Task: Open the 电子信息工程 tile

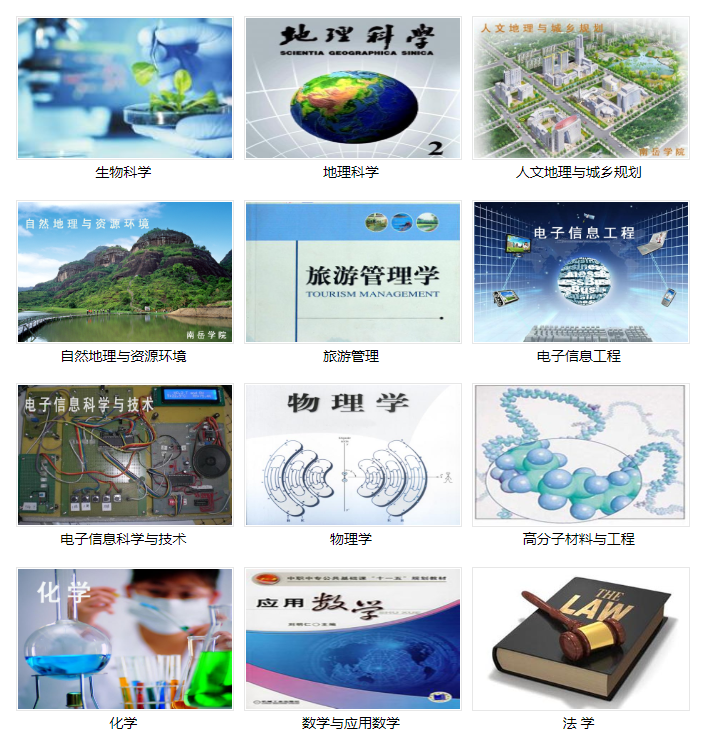Action: (x=580, y=272)
